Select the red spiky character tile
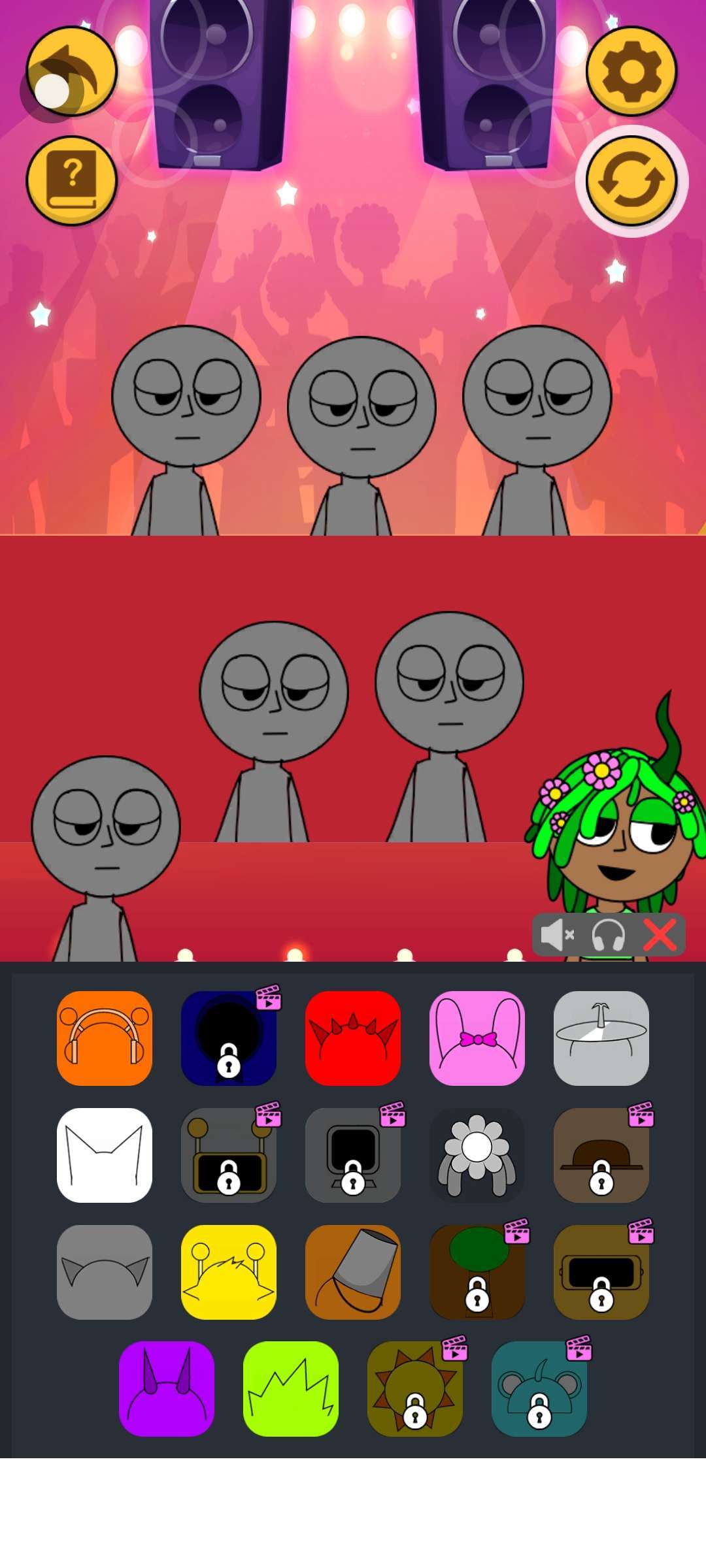Image resolution: width=706 pixels, height=1568 pixels. pyautogui.click(x=353, y=1038)
